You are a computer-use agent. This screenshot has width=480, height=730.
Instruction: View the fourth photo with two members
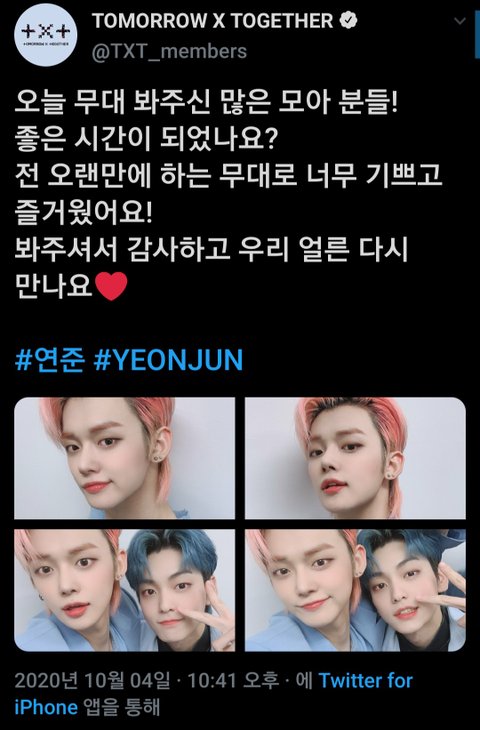(355, 590)
